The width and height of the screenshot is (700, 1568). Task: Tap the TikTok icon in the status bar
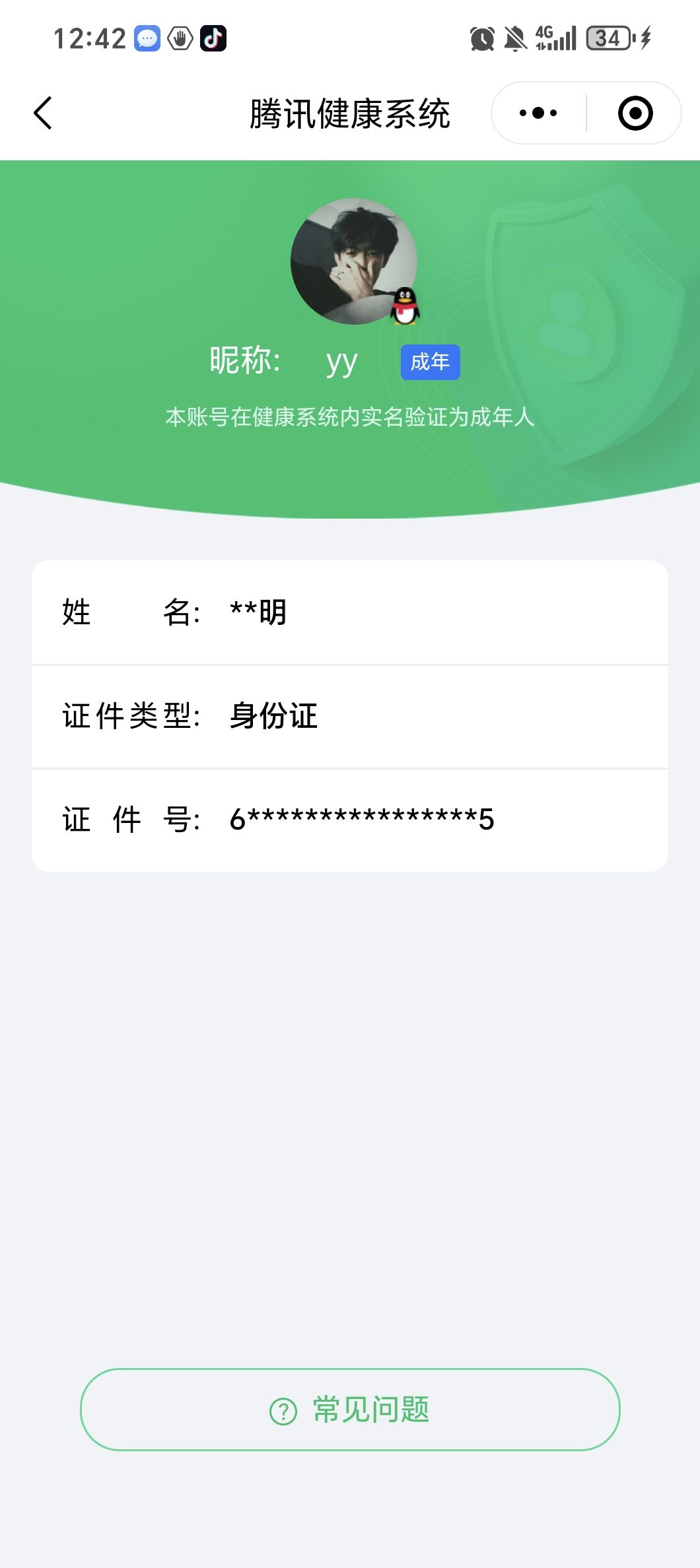(x=213, y=38)
